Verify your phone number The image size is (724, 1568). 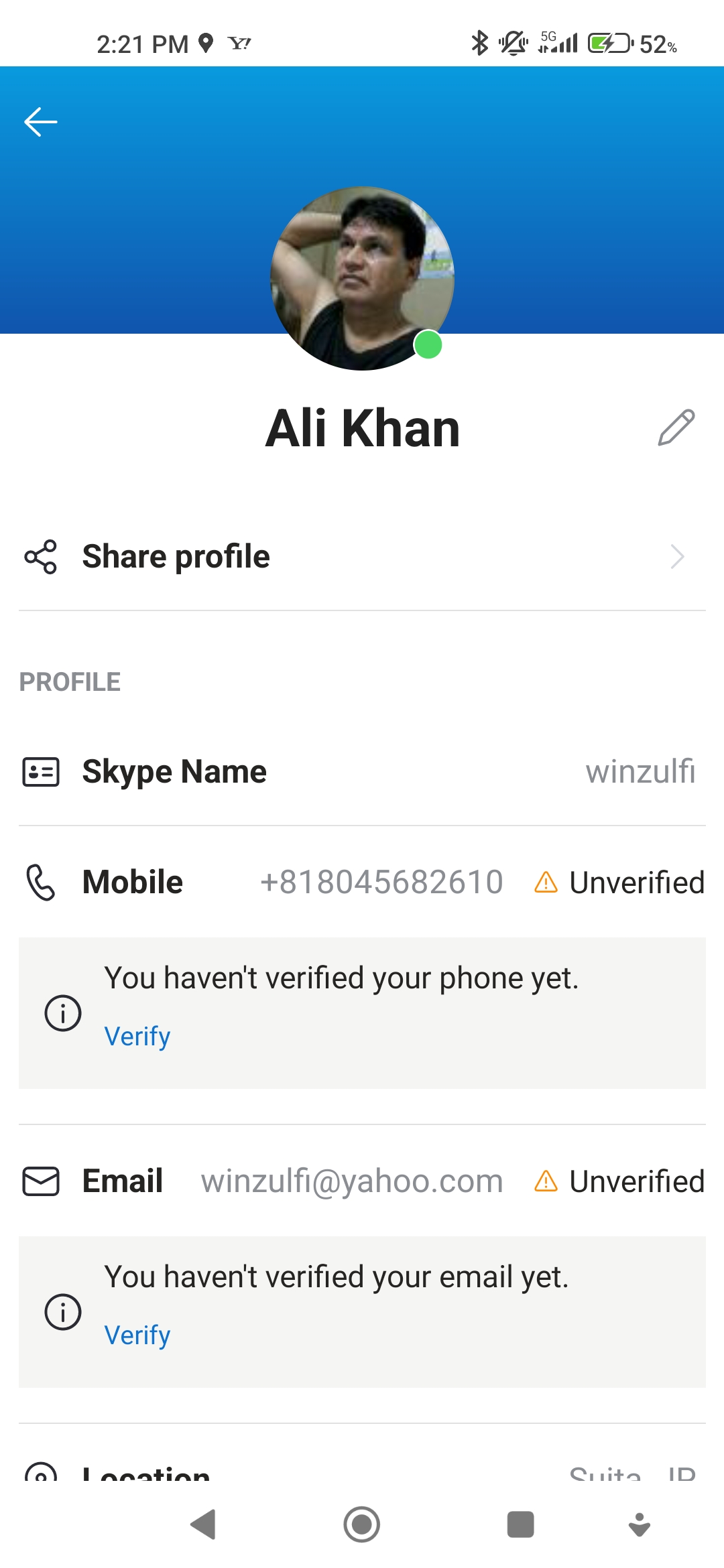coord(137,1037)
